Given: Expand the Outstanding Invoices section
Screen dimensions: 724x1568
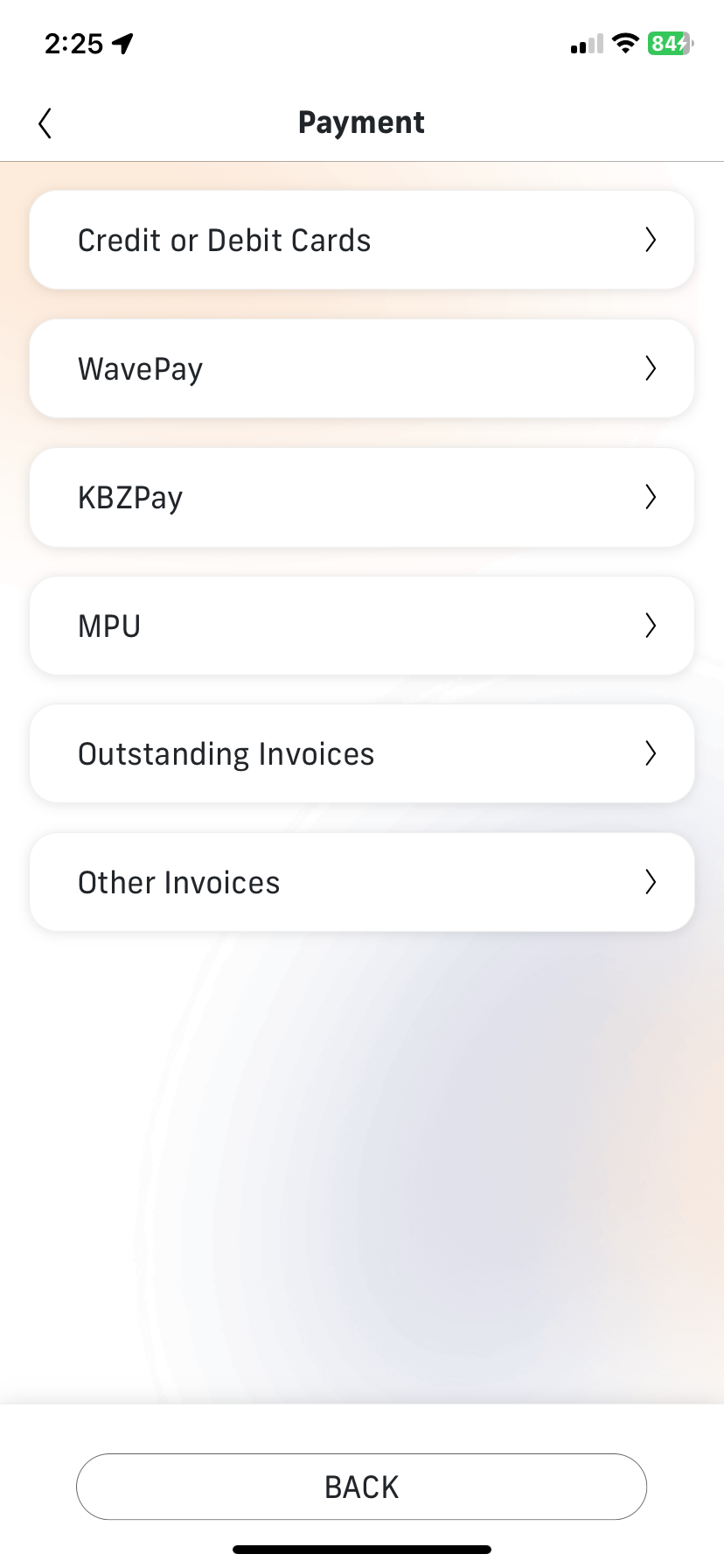Looking at the screenshot, I should click(650, 753).
